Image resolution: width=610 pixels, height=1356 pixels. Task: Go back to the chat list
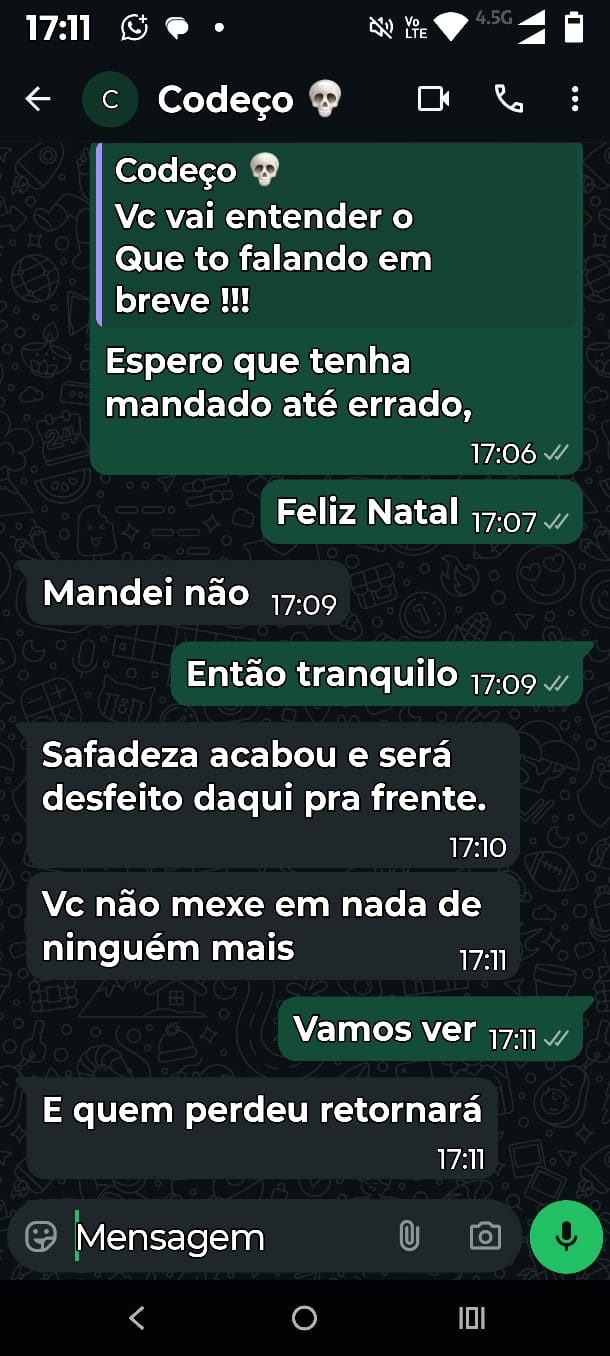[38, 99]
